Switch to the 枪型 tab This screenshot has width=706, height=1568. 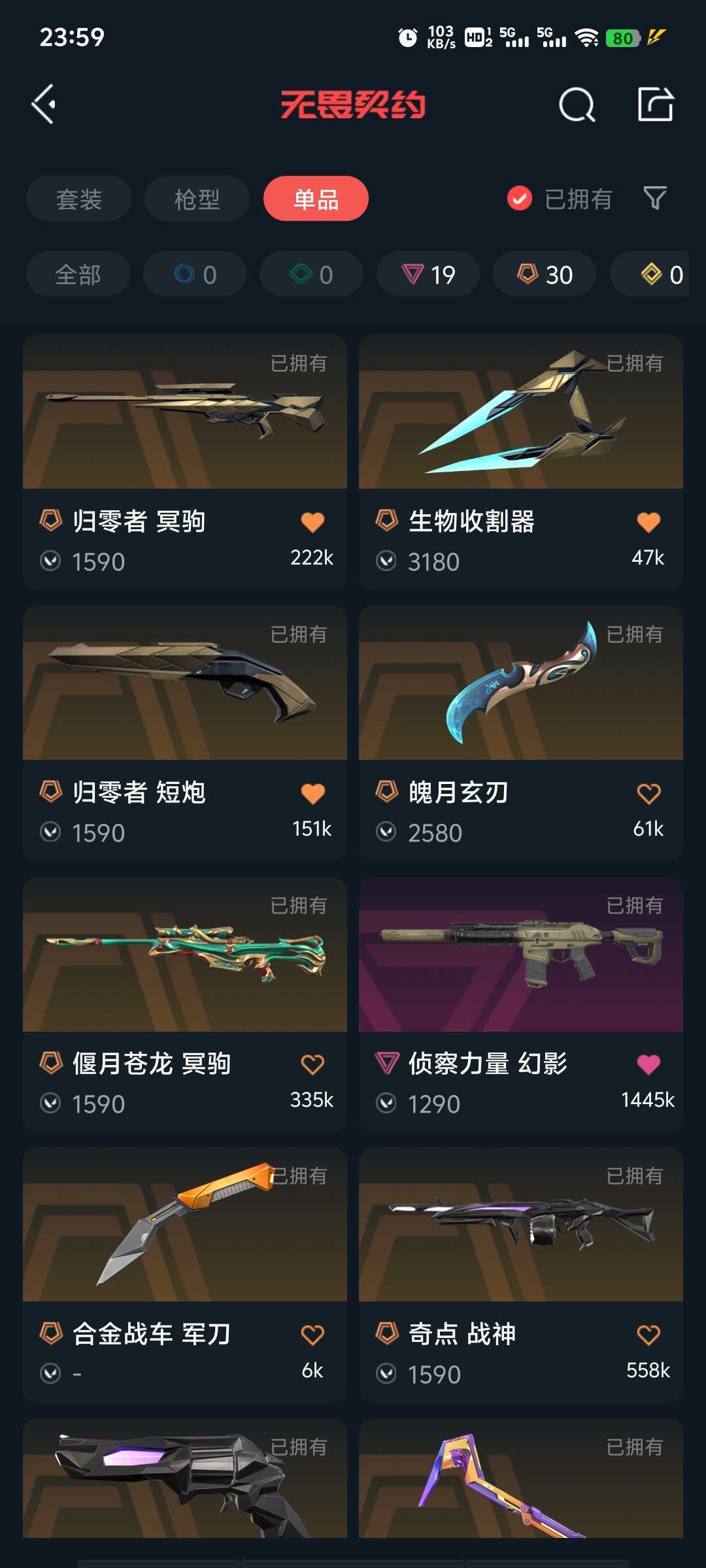coord(197,199)
